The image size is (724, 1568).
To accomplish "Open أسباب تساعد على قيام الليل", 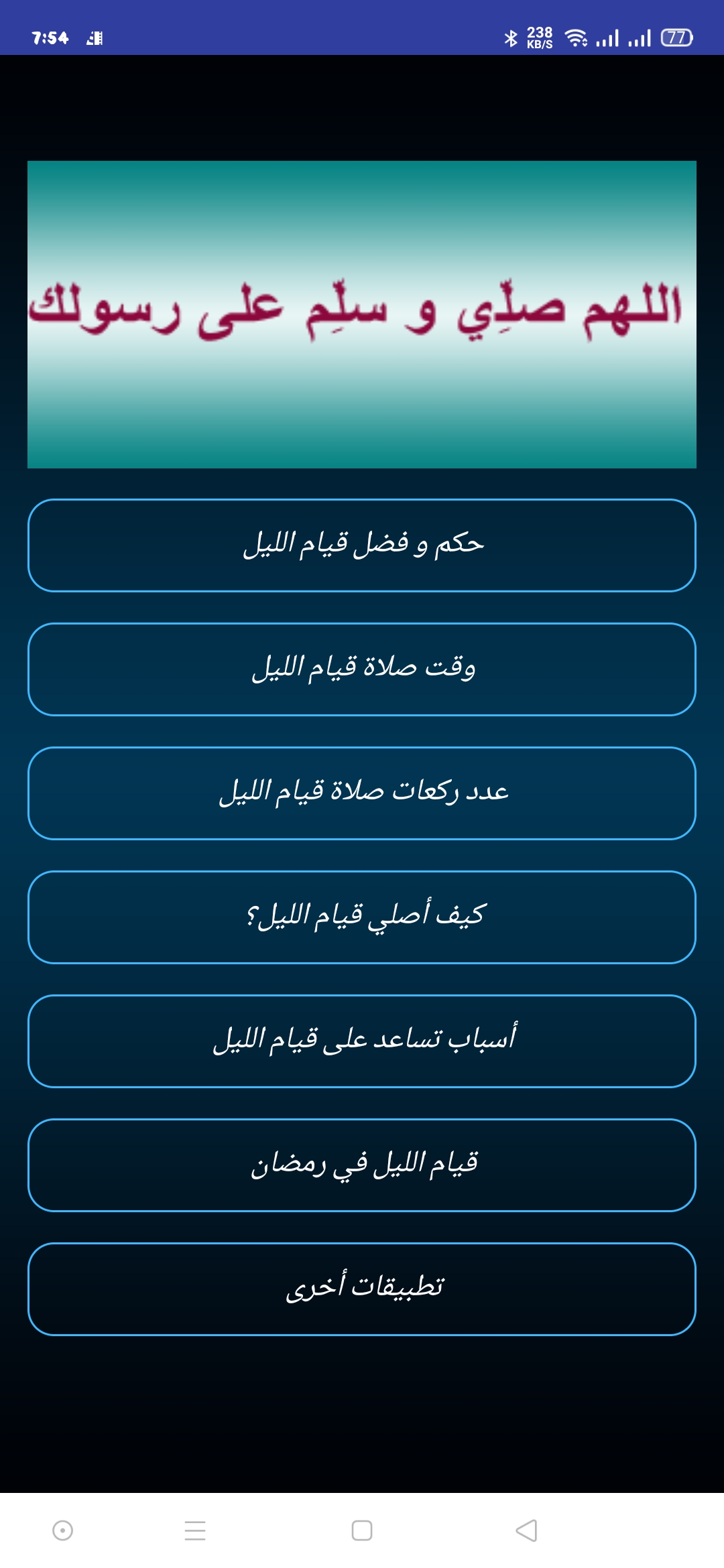I will point(362,1041).
